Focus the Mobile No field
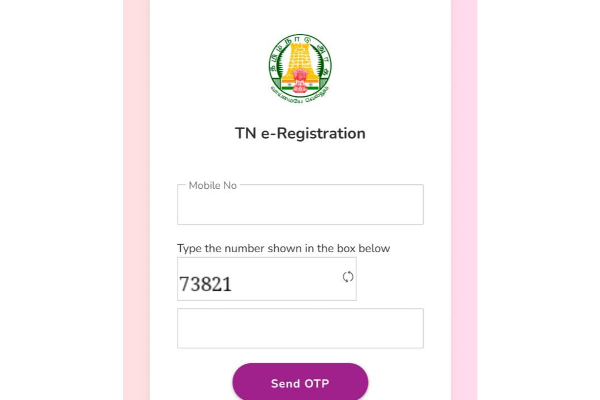600x400 pixels. (300, 206)
